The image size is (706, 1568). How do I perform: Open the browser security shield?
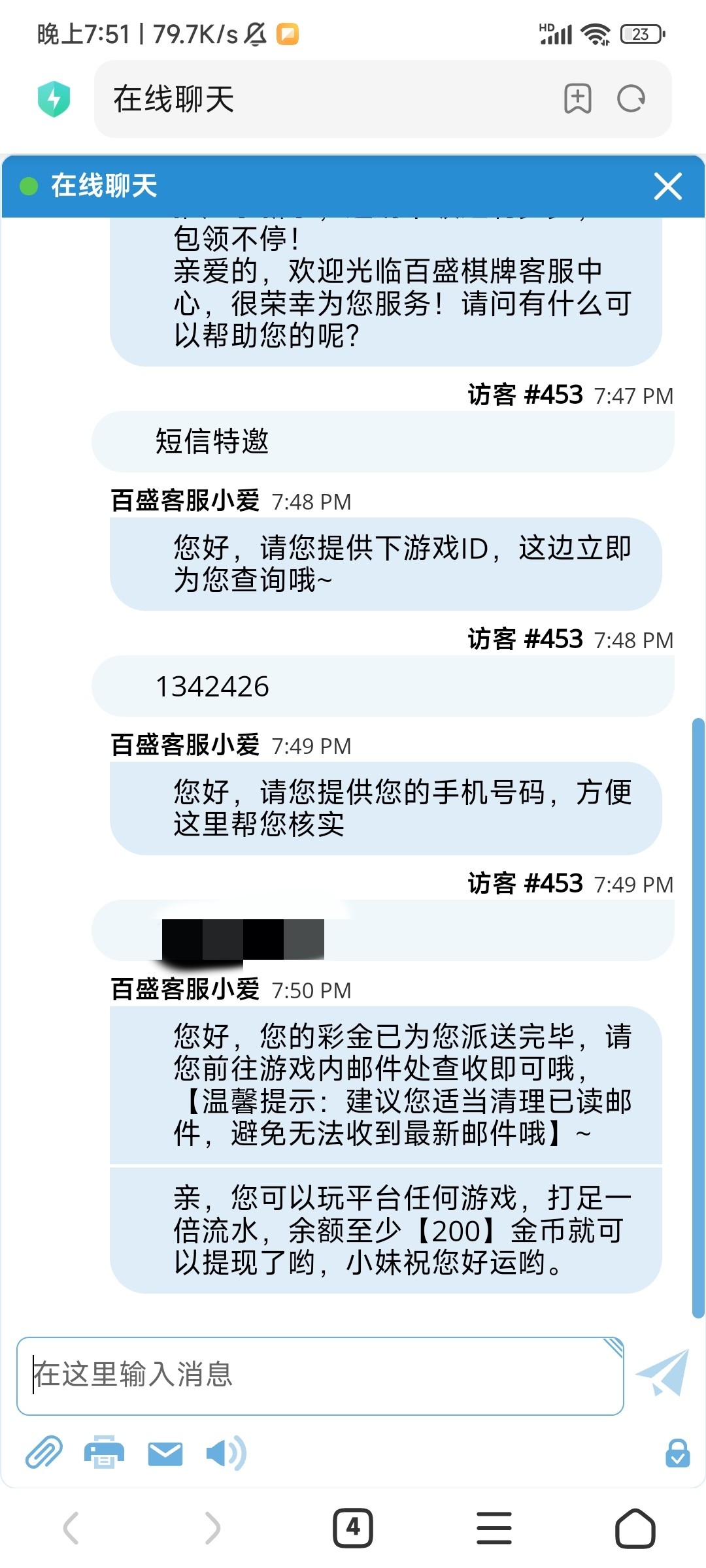(54, 99)
